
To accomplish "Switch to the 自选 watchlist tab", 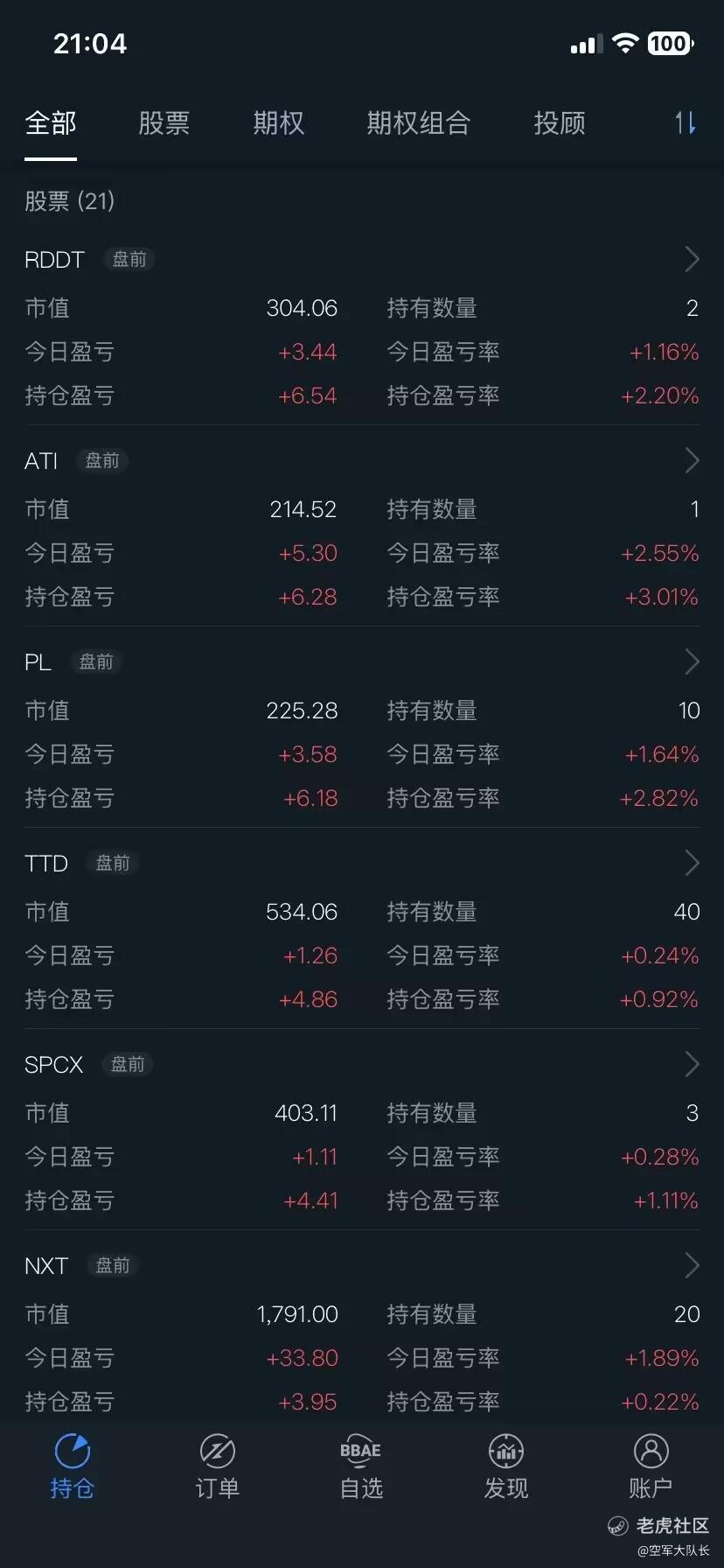I will click(x=361, y=1467).
